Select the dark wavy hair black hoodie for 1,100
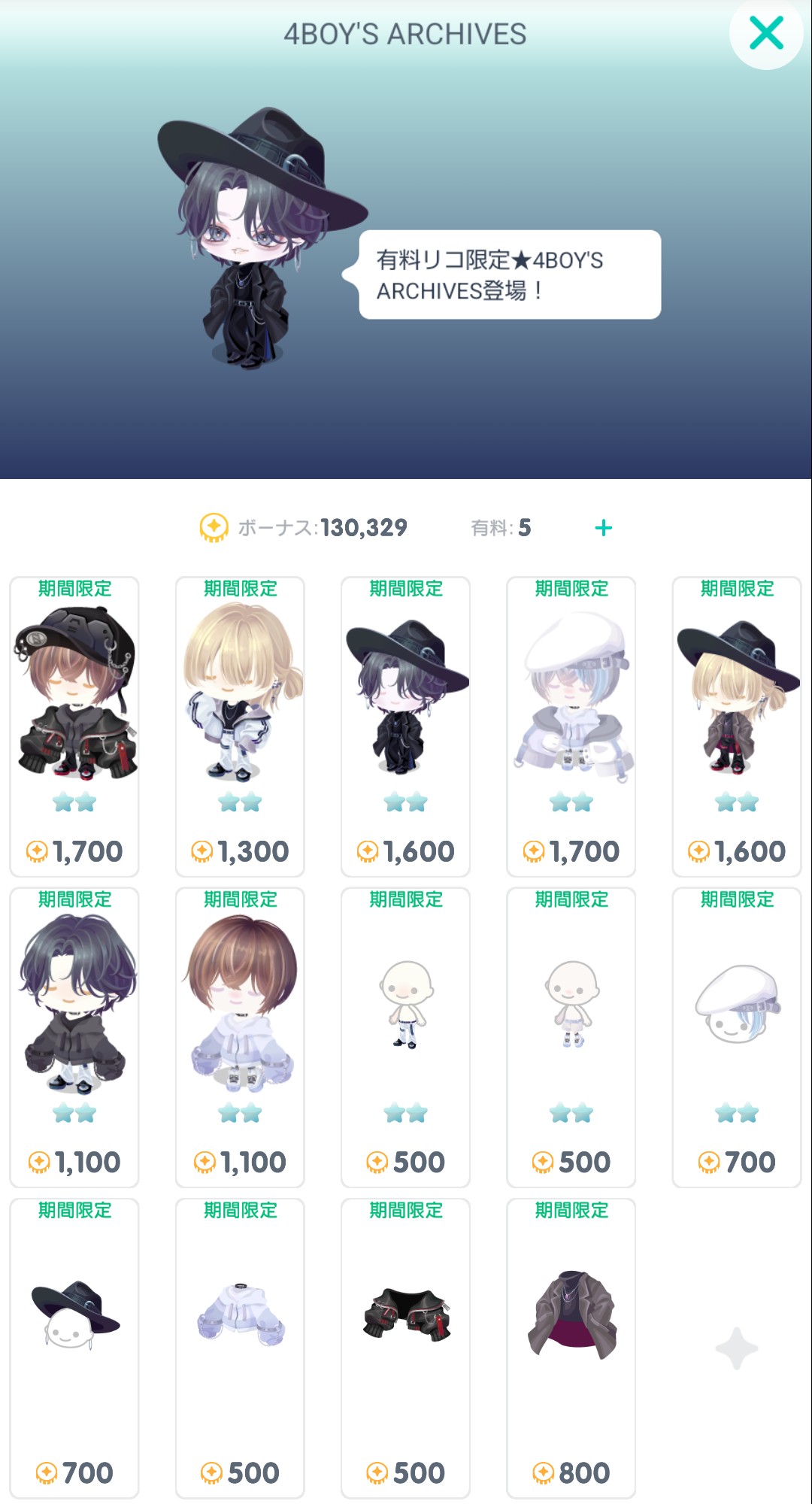This screenshot has height=1504, width=812. [74, 1036]
